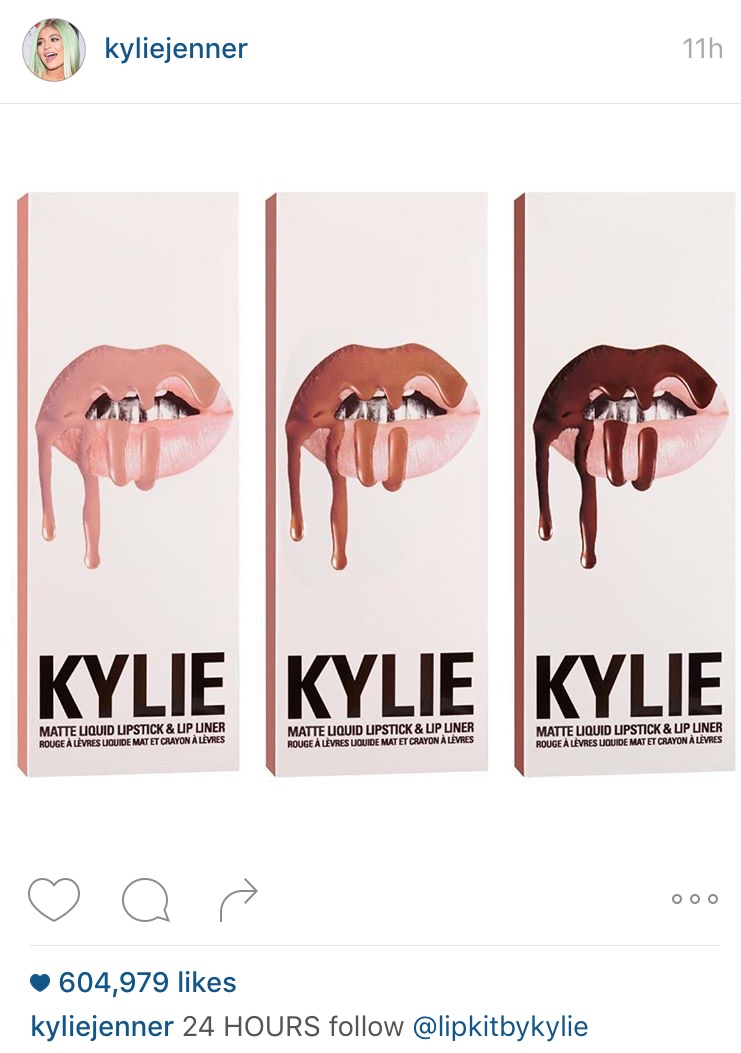Open the kyliejenner username at the top
The width and height of the screenshot is (741, 1053).
pos(175,49)
